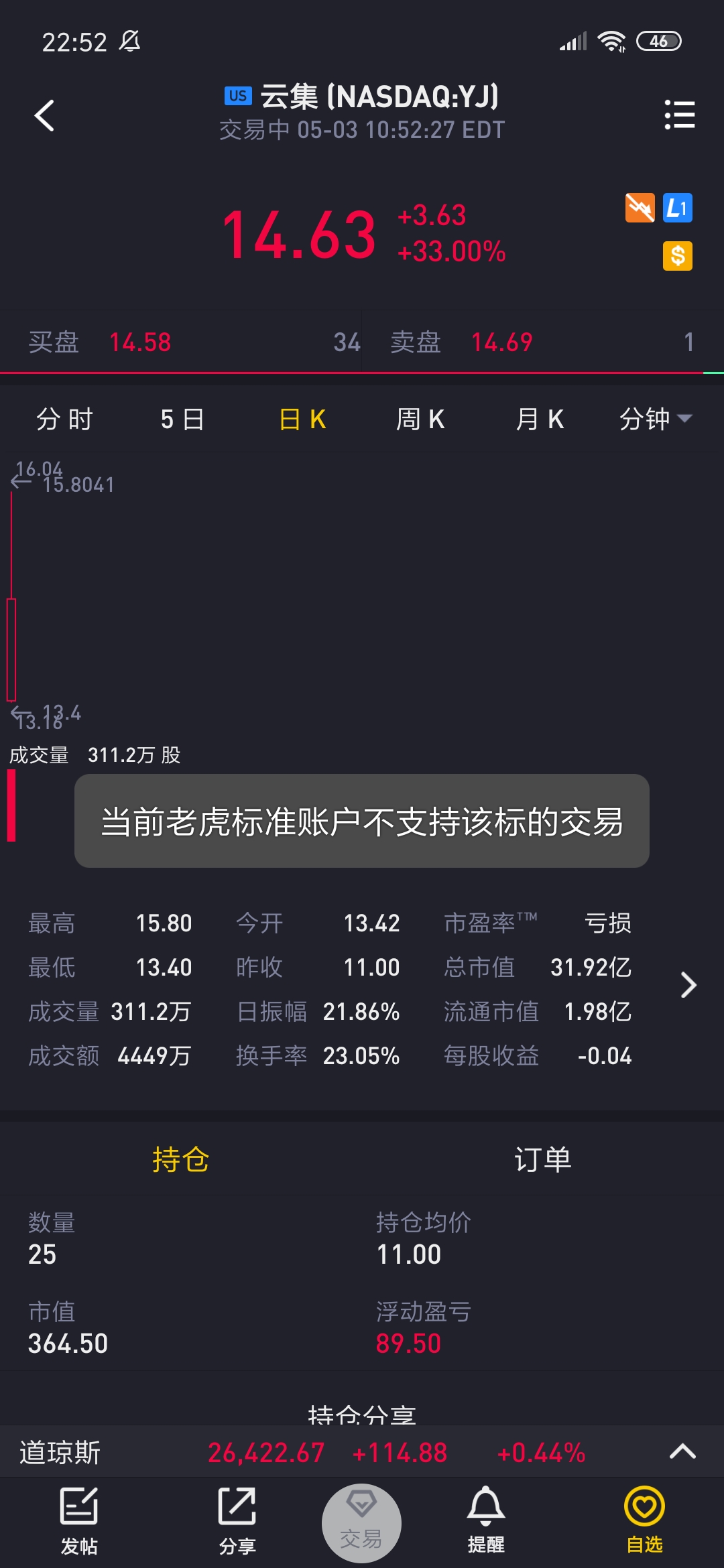Open the 分钟 interval dropdown
724x1568 pixels.
[655, 419]
